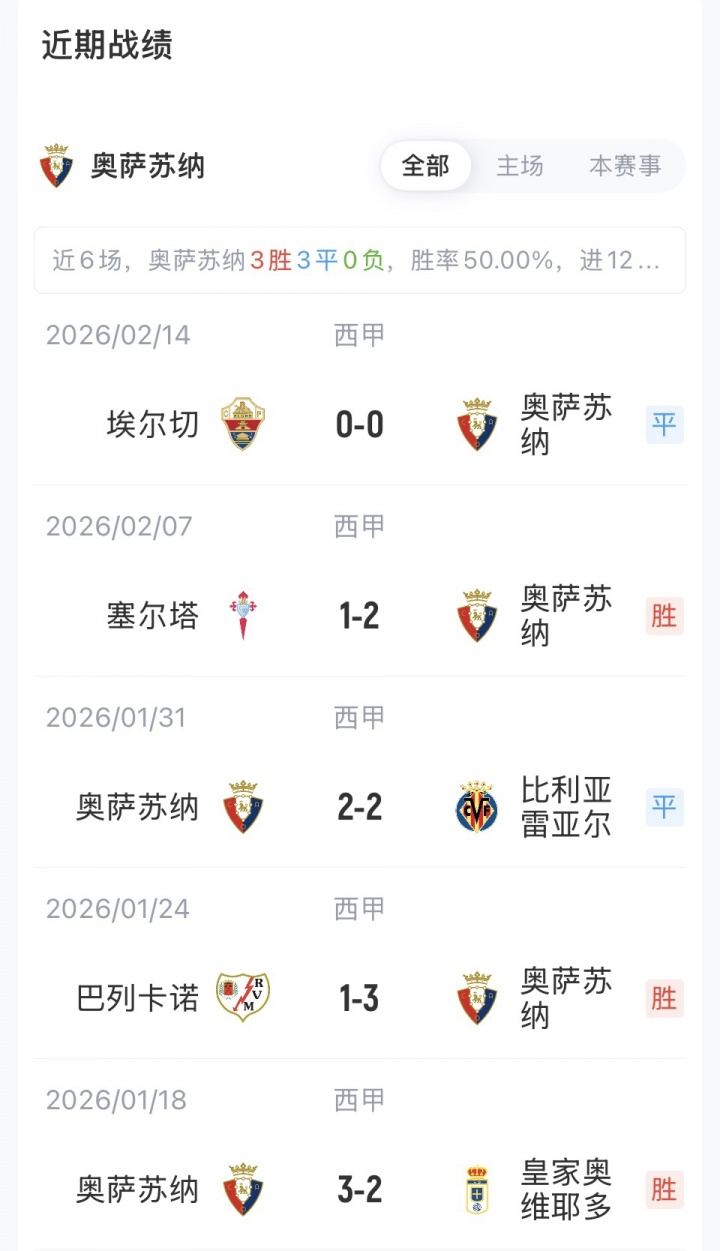The width and height of the screenshot is (720, 1251).
Task: Switch to the 全部 tab
Action: (426, 166)
